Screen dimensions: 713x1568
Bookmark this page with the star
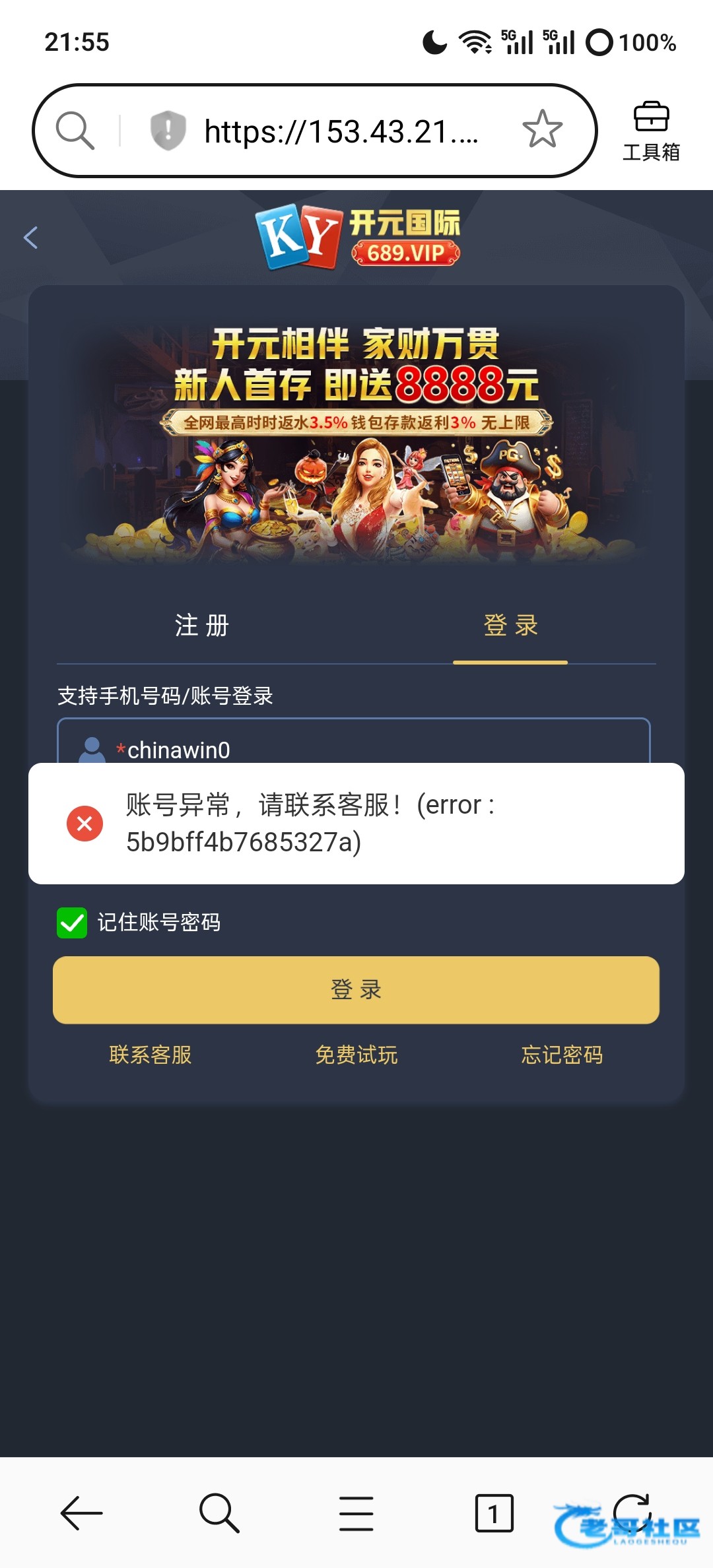542,129
